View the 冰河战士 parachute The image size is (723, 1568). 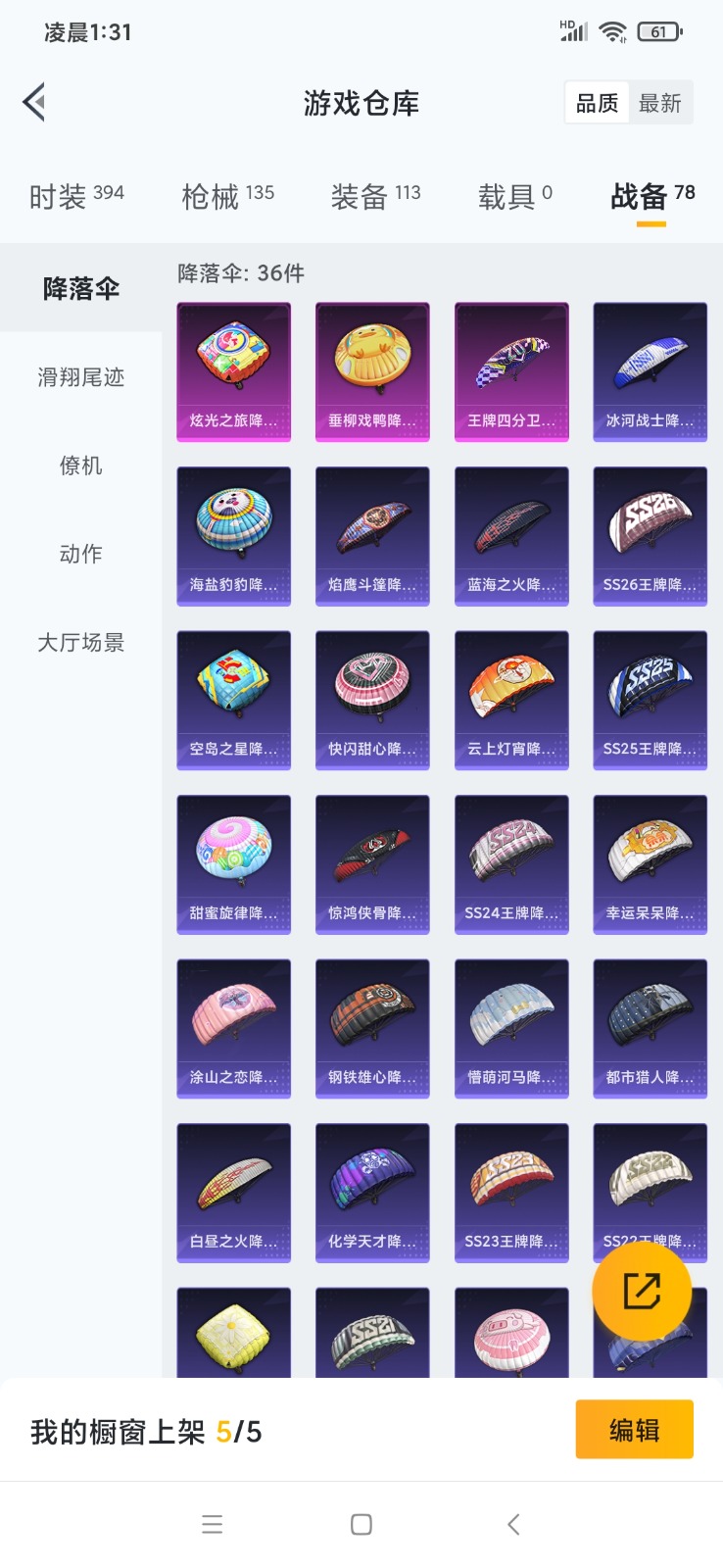click(650, 371)
